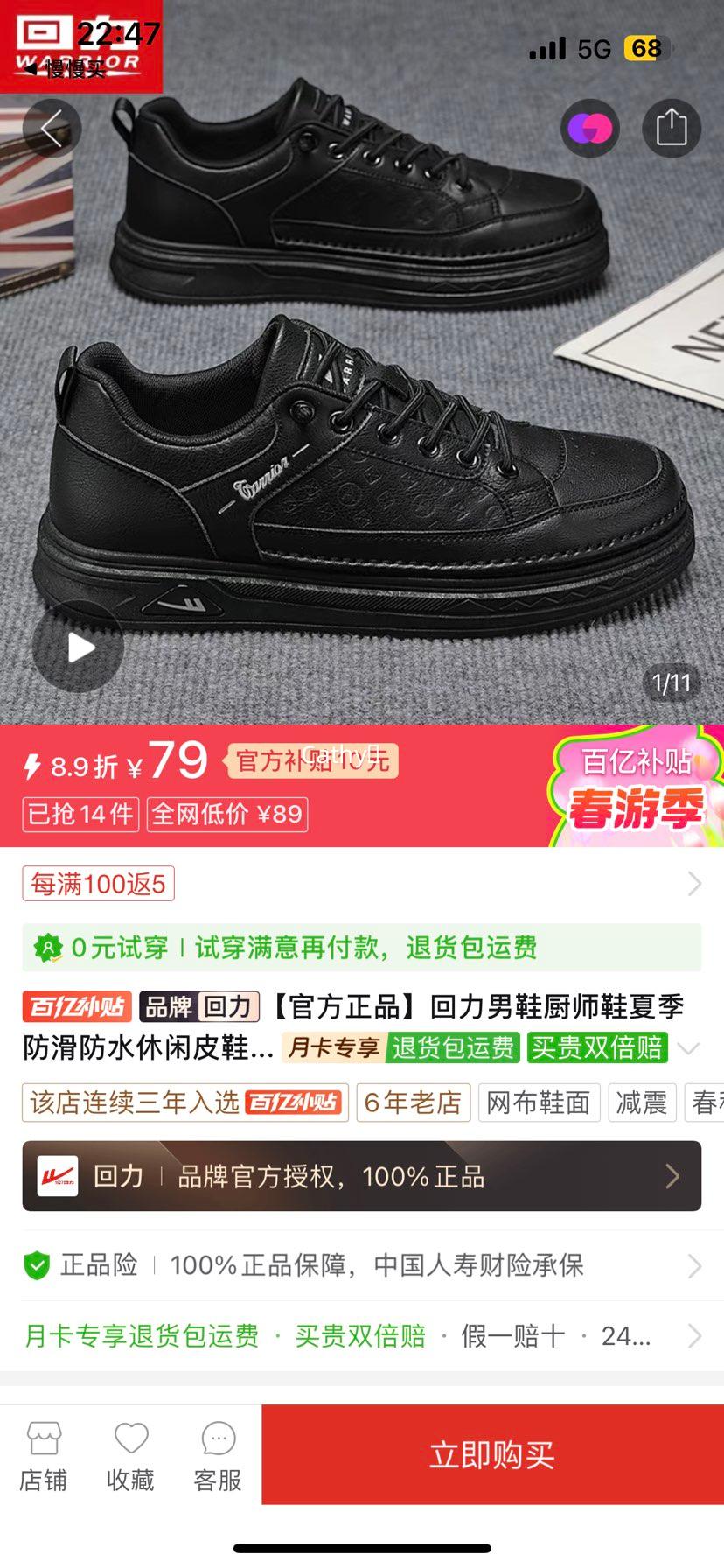Tap the share icon at top right
Screen dimensions: 724x1568
click(x=672, y=128)
